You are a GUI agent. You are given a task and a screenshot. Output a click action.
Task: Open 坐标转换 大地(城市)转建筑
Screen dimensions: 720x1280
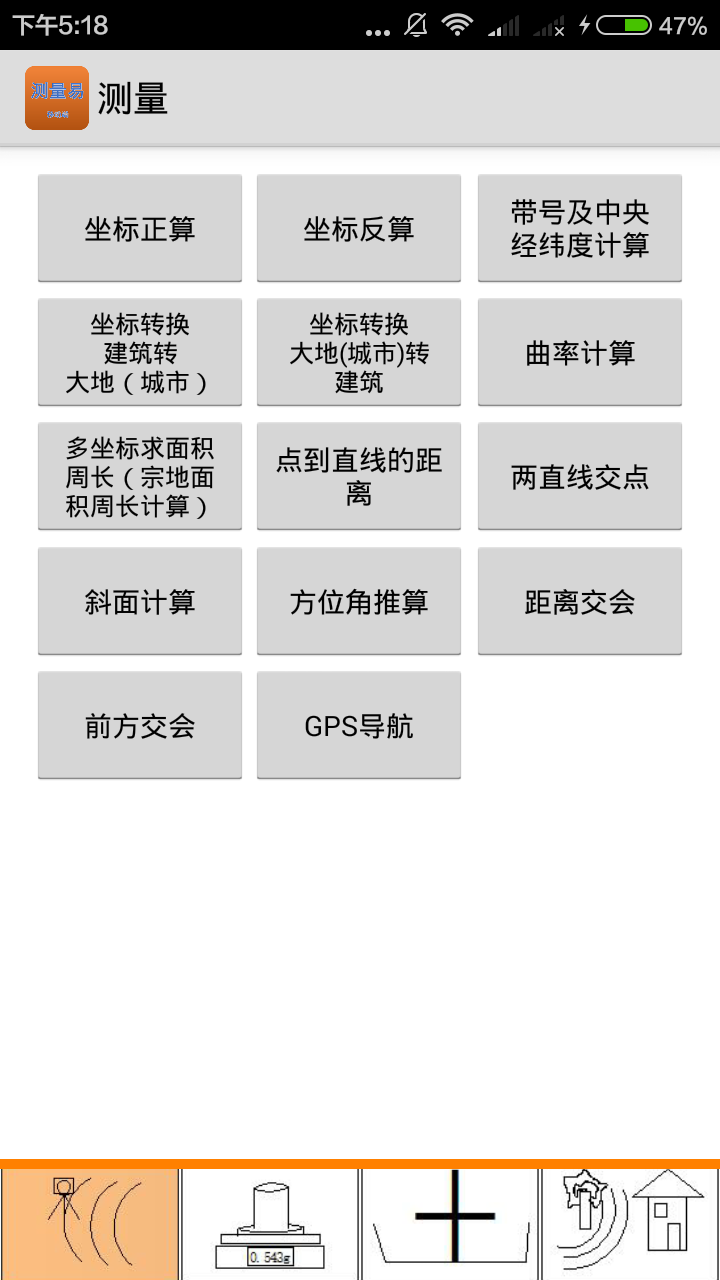[x=359, y=353]
